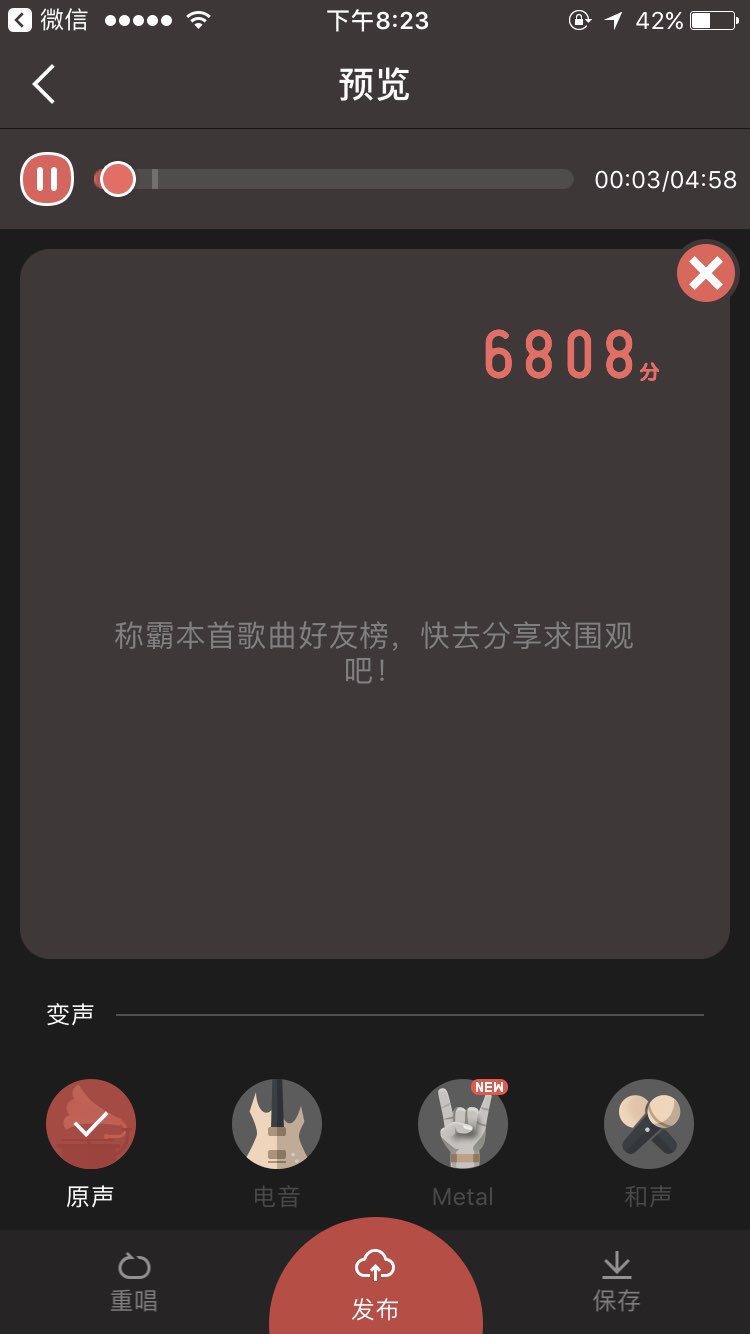
Task: Switch to the 和声 voice effect
Action: pos(648,1124)
